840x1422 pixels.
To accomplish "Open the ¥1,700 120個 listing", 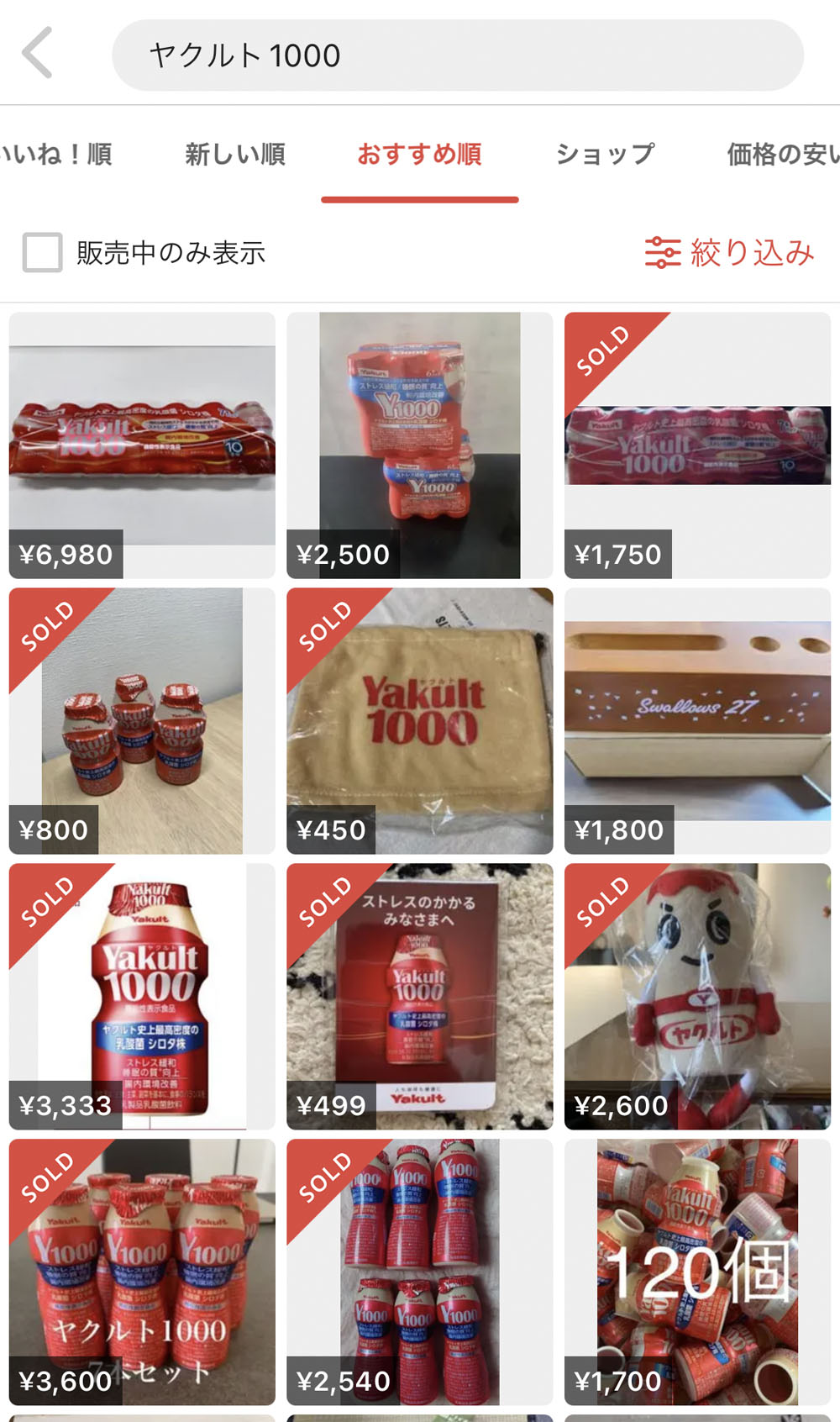I will (x=697, y=1272).
